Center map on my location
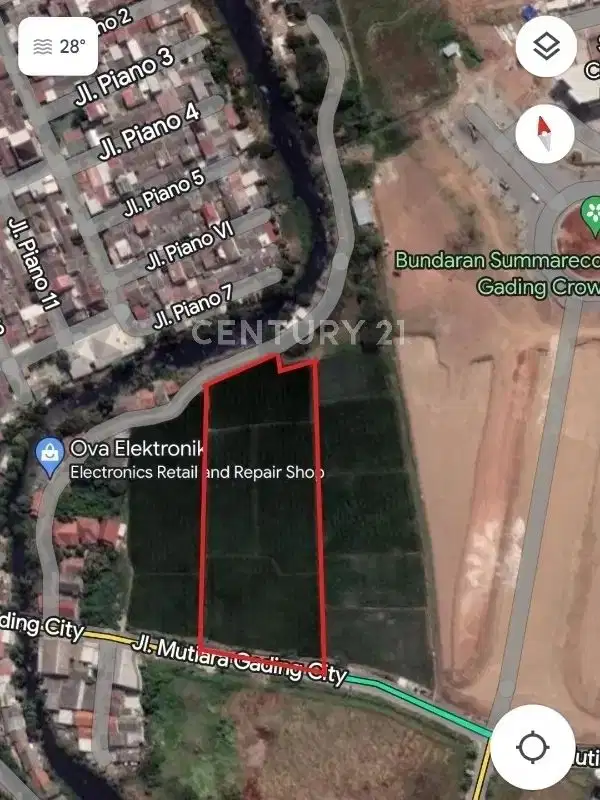 pyautogui.click(x=531, y=746)
